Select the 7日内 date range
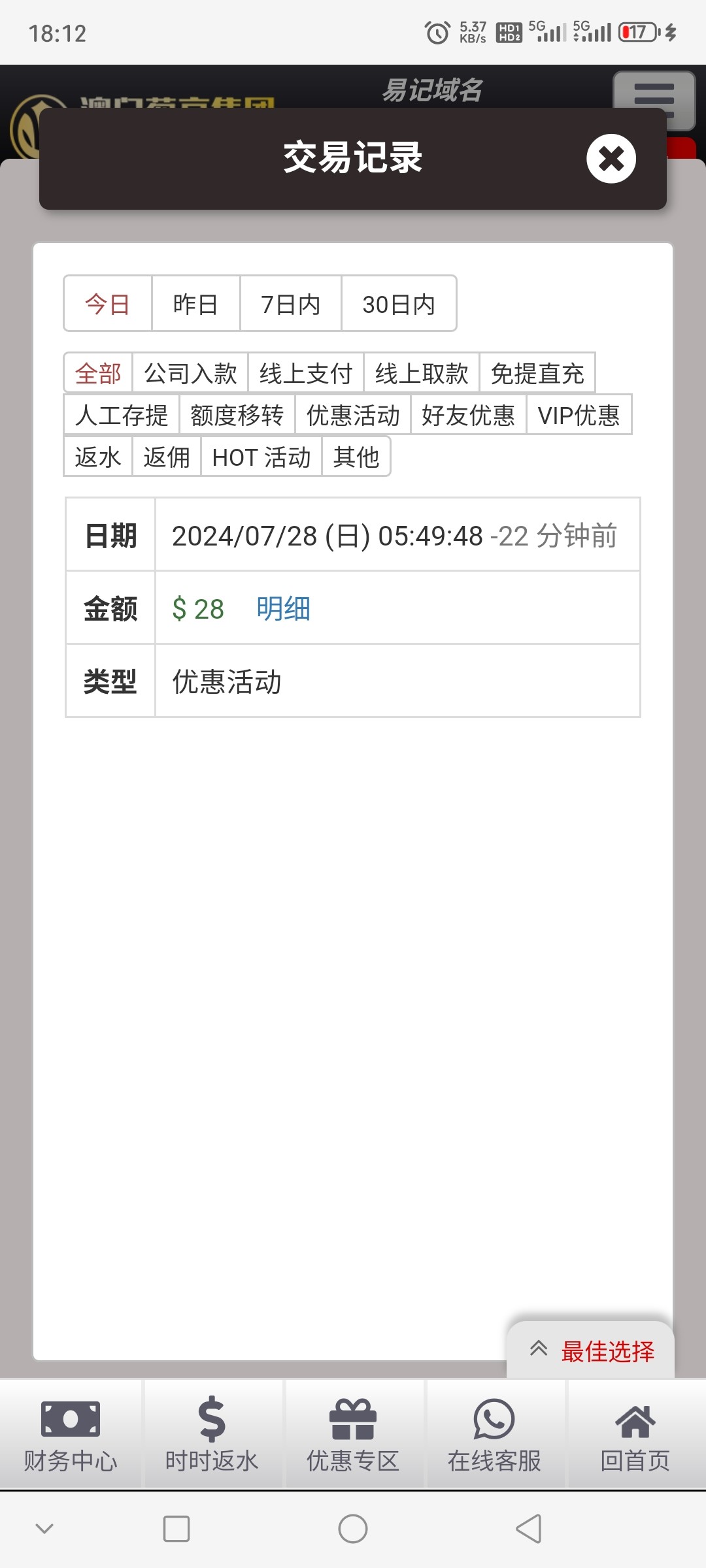Screen dimensions: 706x1568 290,304
